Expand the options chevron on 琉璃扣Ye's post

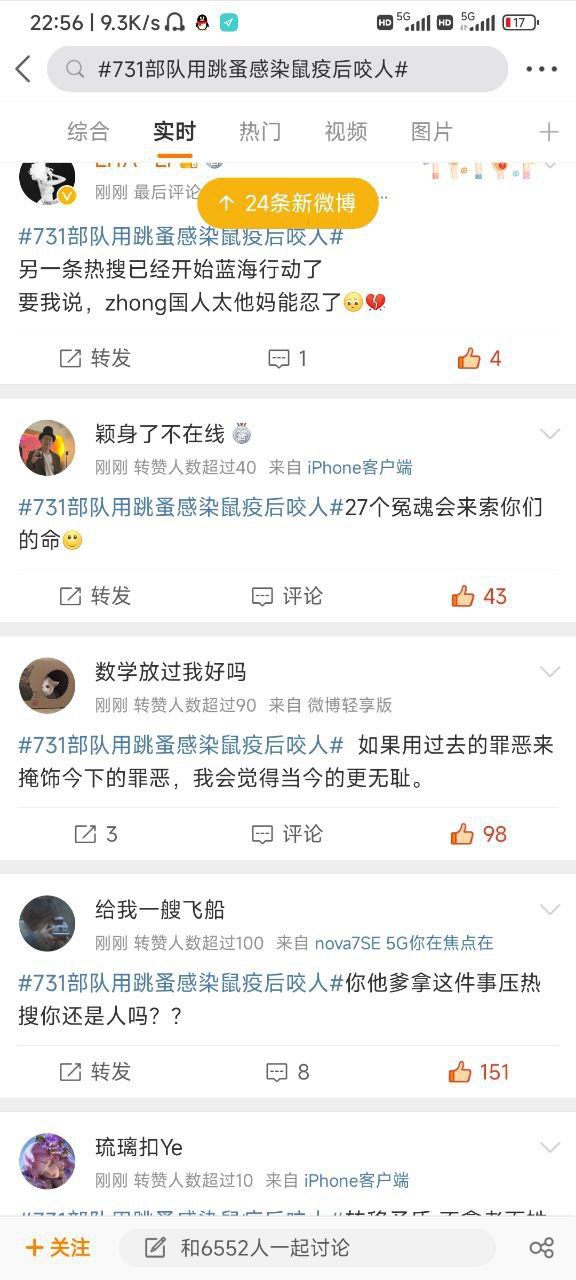pos(550,1147)
